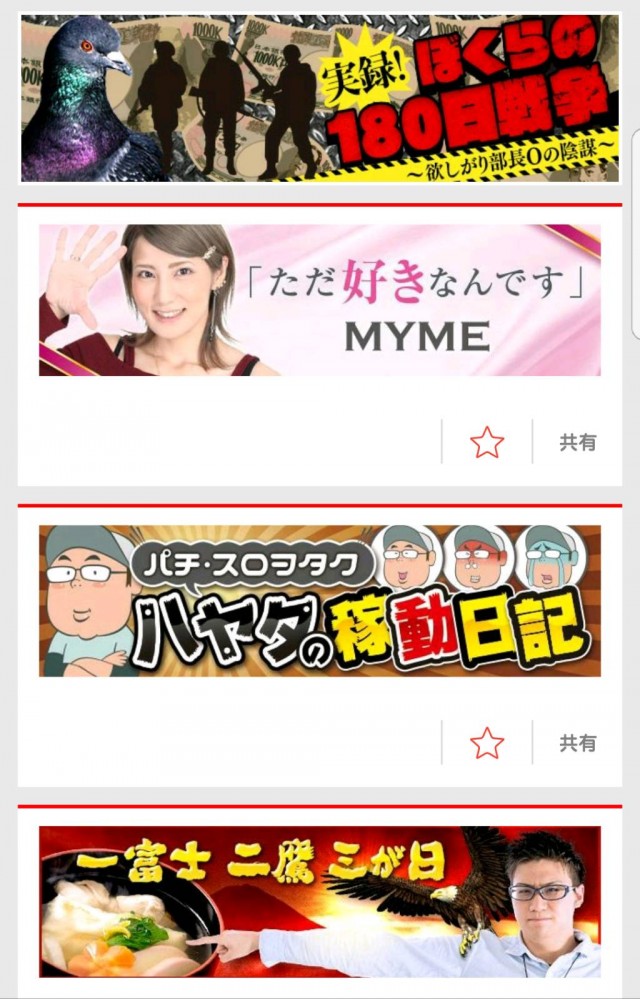Star the ハヤタの稼動日記 card

click(487, 743)
